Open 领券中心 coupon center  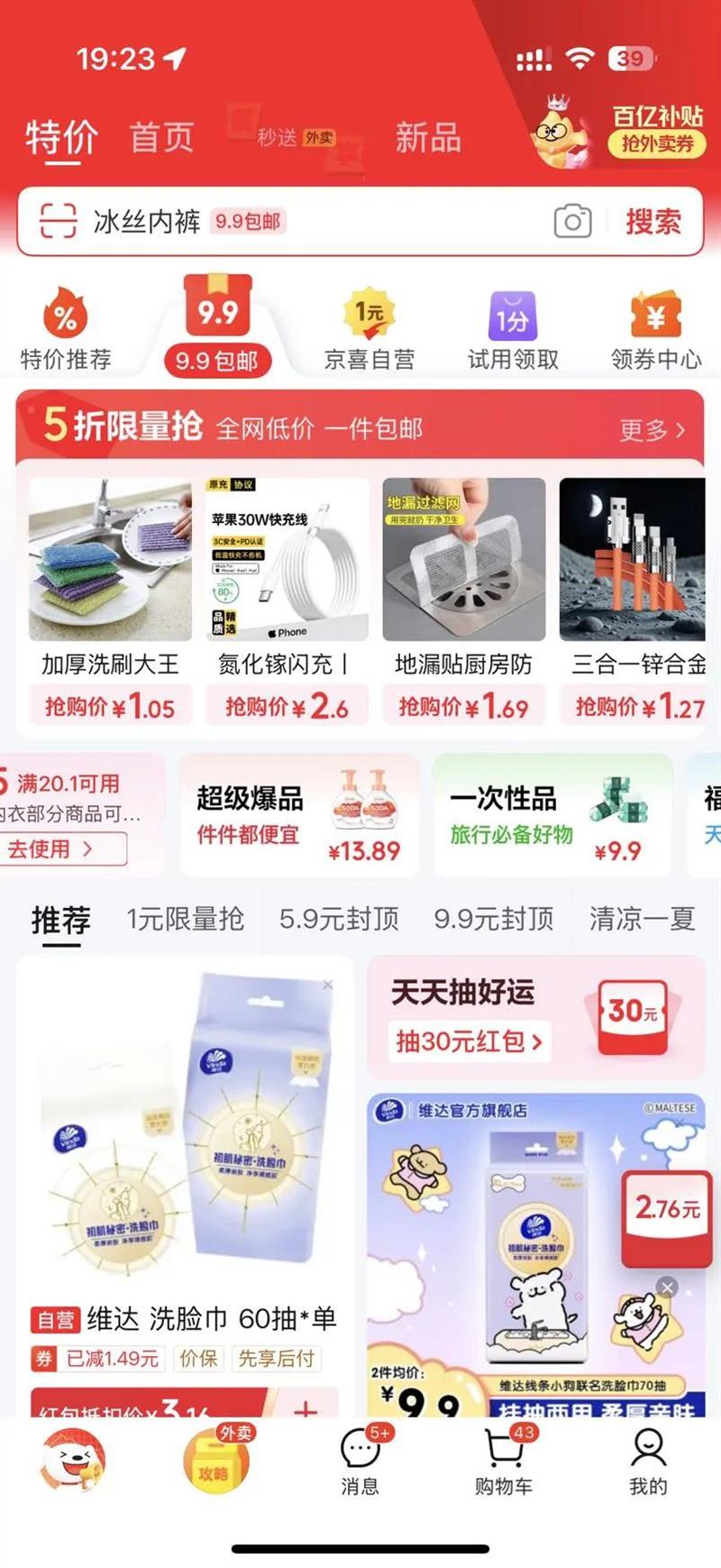click(x=656, y=329)
